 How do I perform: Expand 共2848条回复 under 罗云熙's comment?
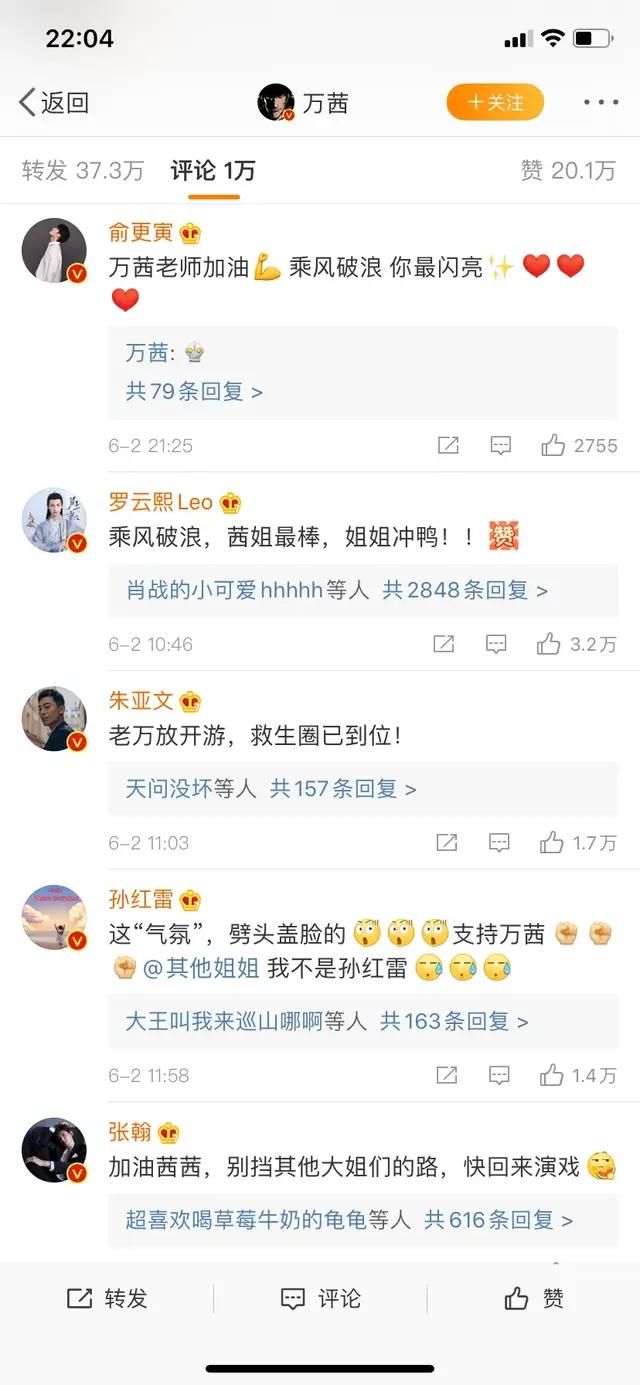(465, 591)
